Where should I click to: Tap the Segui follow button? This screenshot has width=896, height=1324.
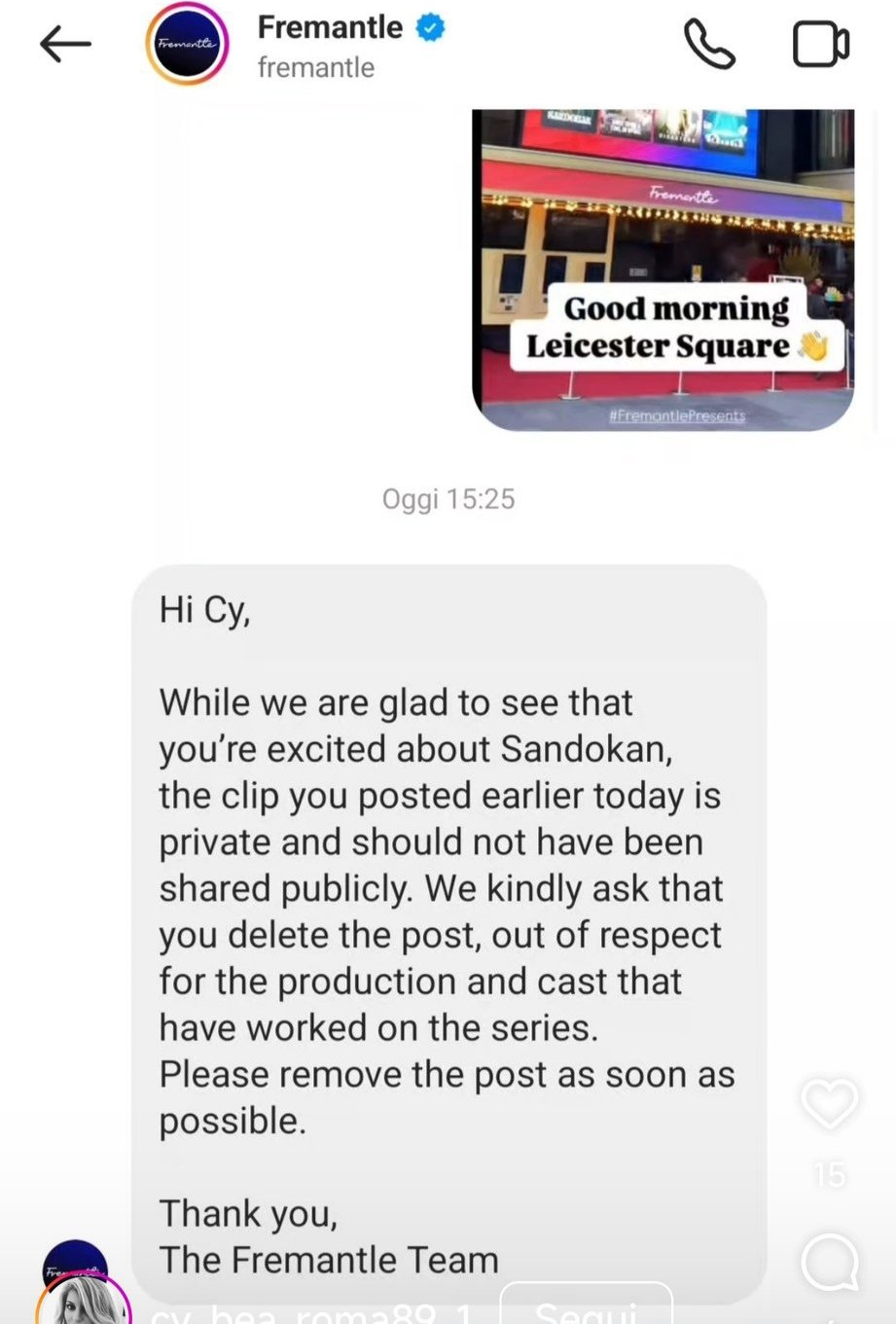[x=586, y=1306]
